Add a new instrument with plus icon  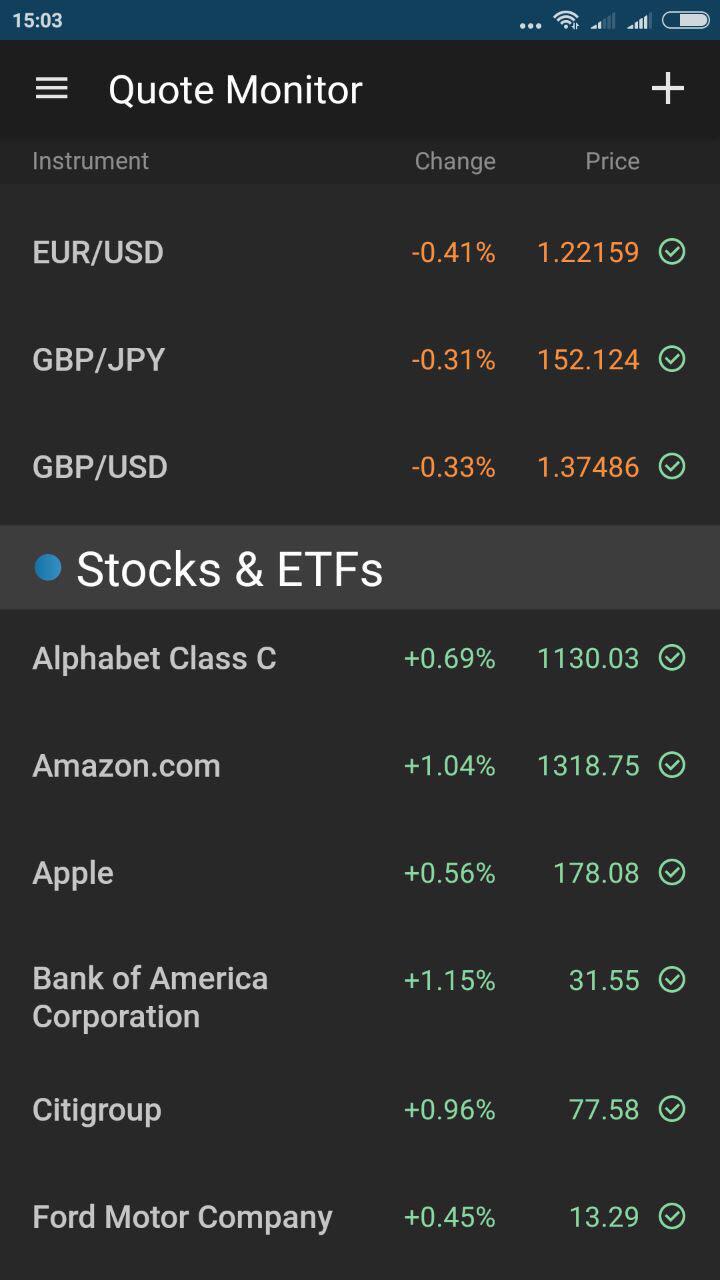click(x=668, y=89)
